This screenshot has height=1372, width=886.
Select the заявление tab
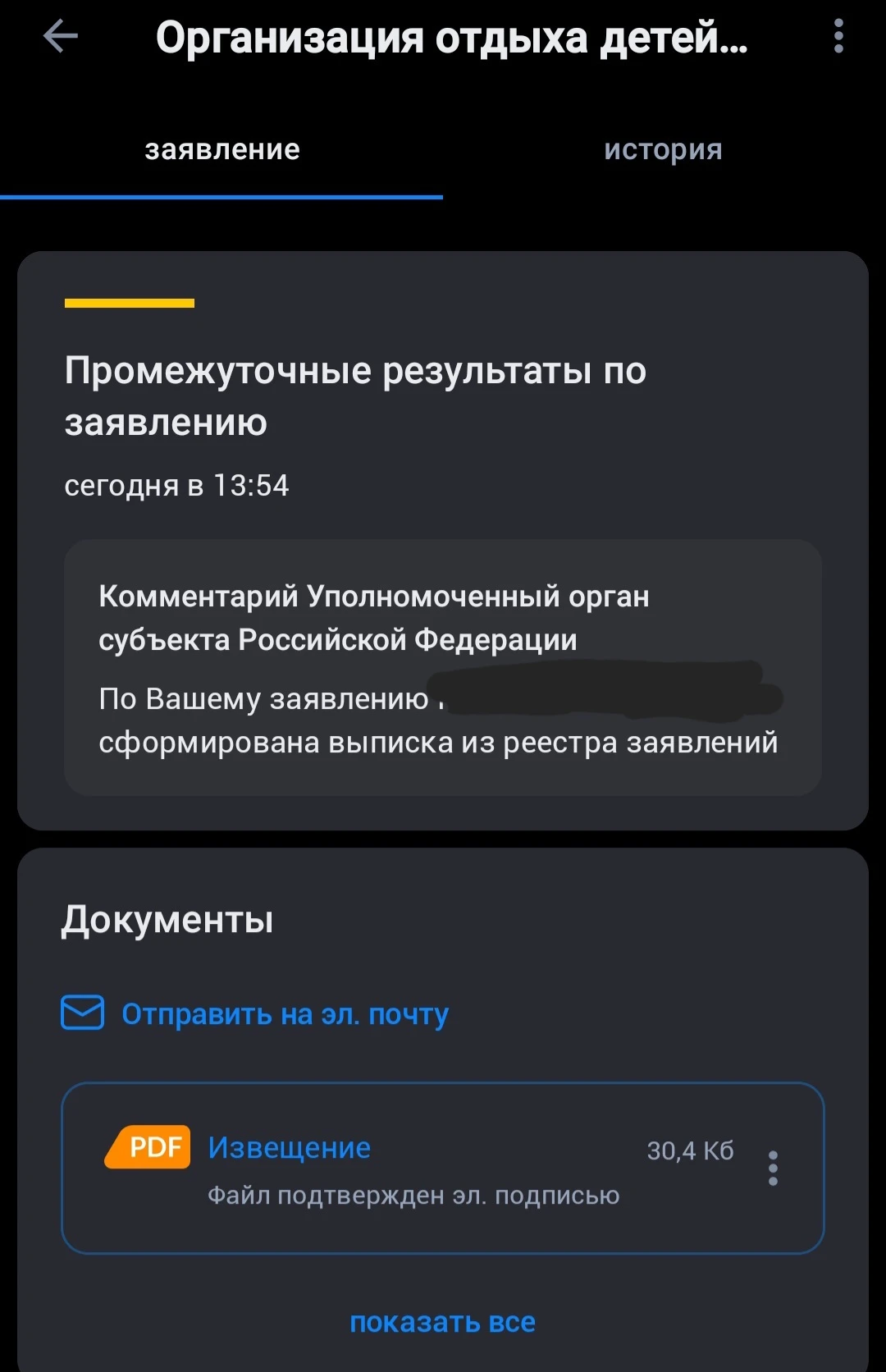pyautogui.click(x=222, y=150)
